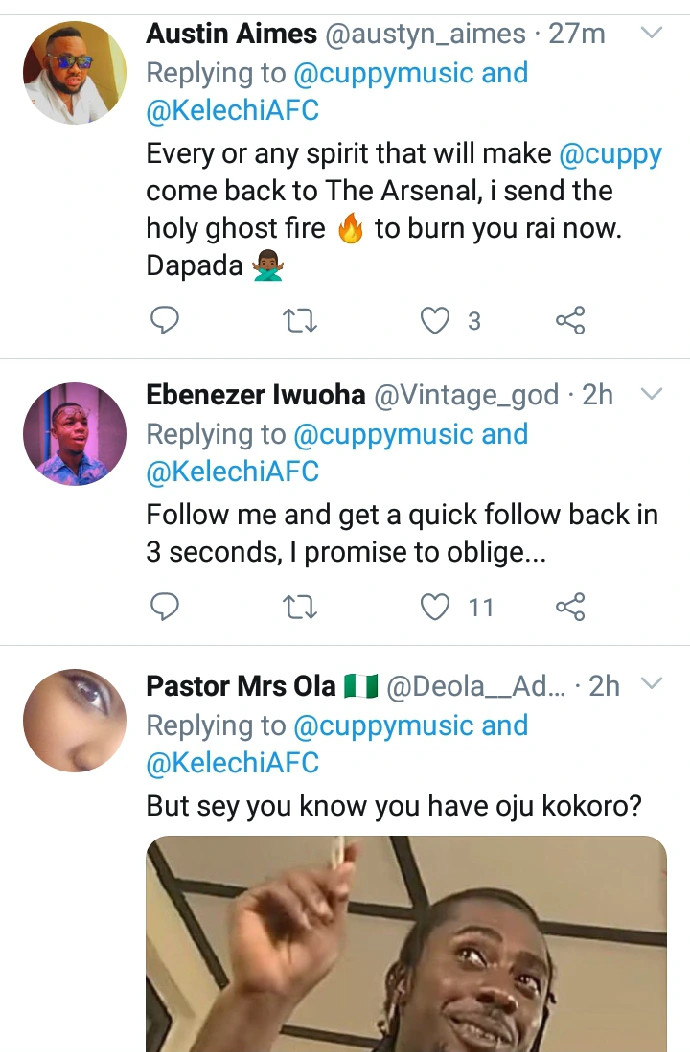
Task: Open dropdown chevron on Austin Aimes' tweet
Action: pyautogui.click(x=651, y=33)
